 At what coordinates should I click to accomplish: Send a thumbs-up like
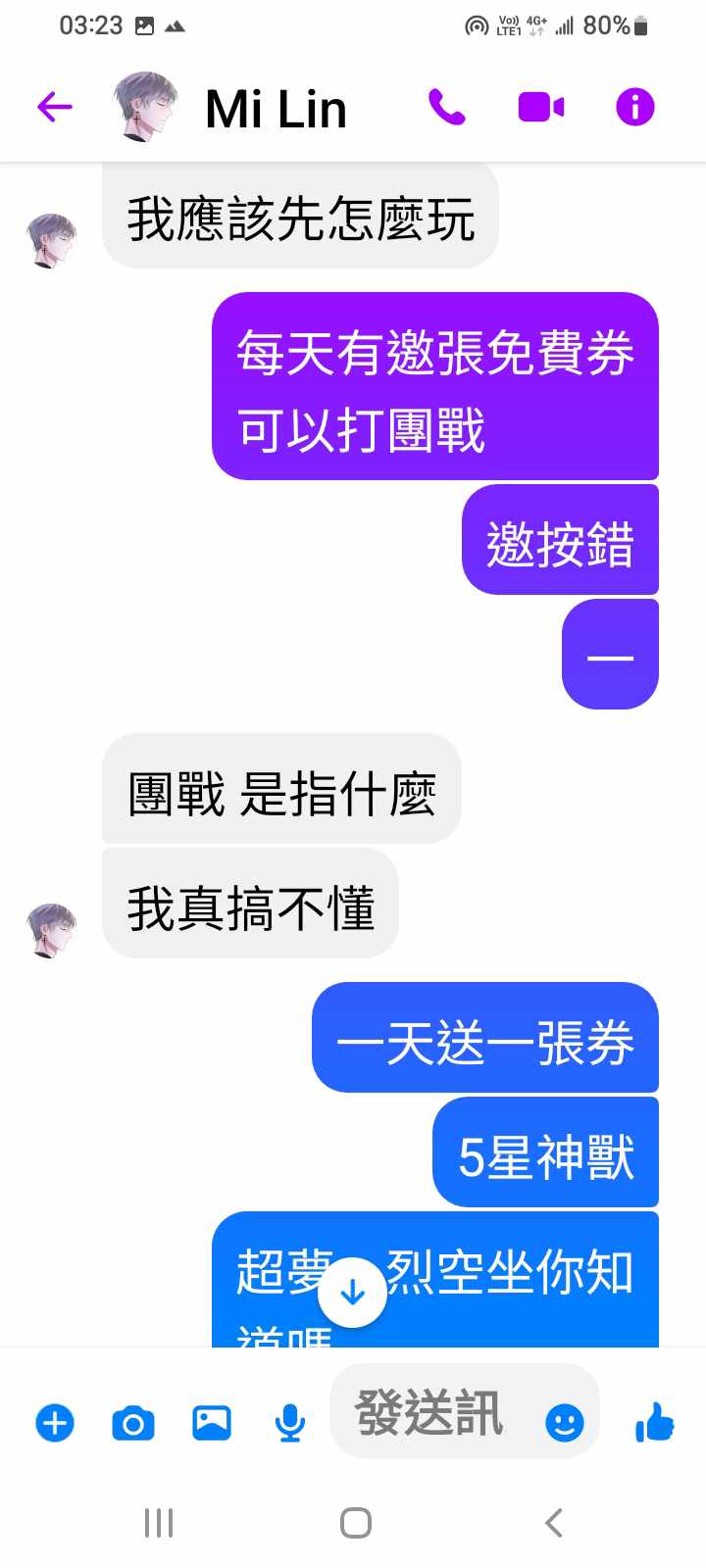654,1422
